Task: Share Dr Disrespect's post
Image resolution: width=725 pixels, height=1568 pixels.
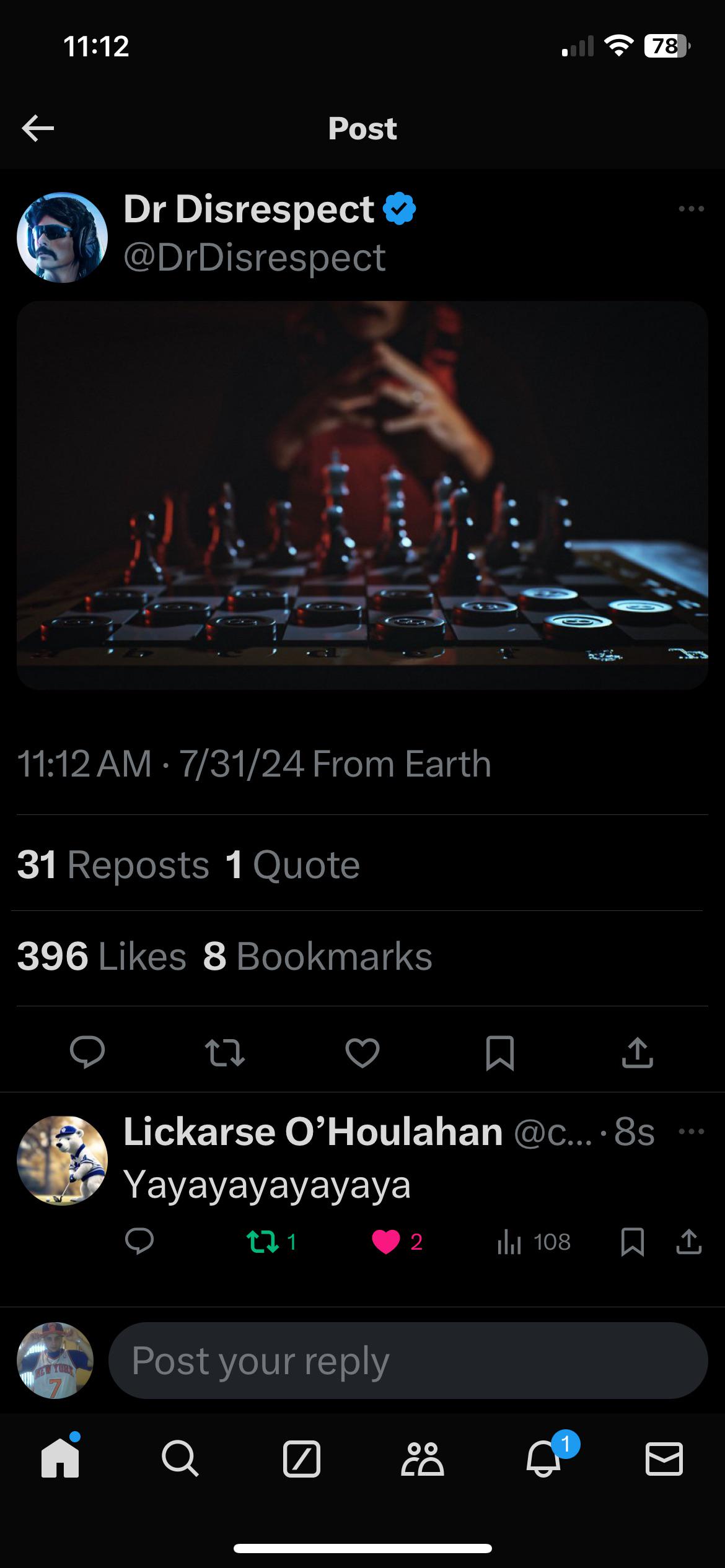Action: tap(638, 1053)
